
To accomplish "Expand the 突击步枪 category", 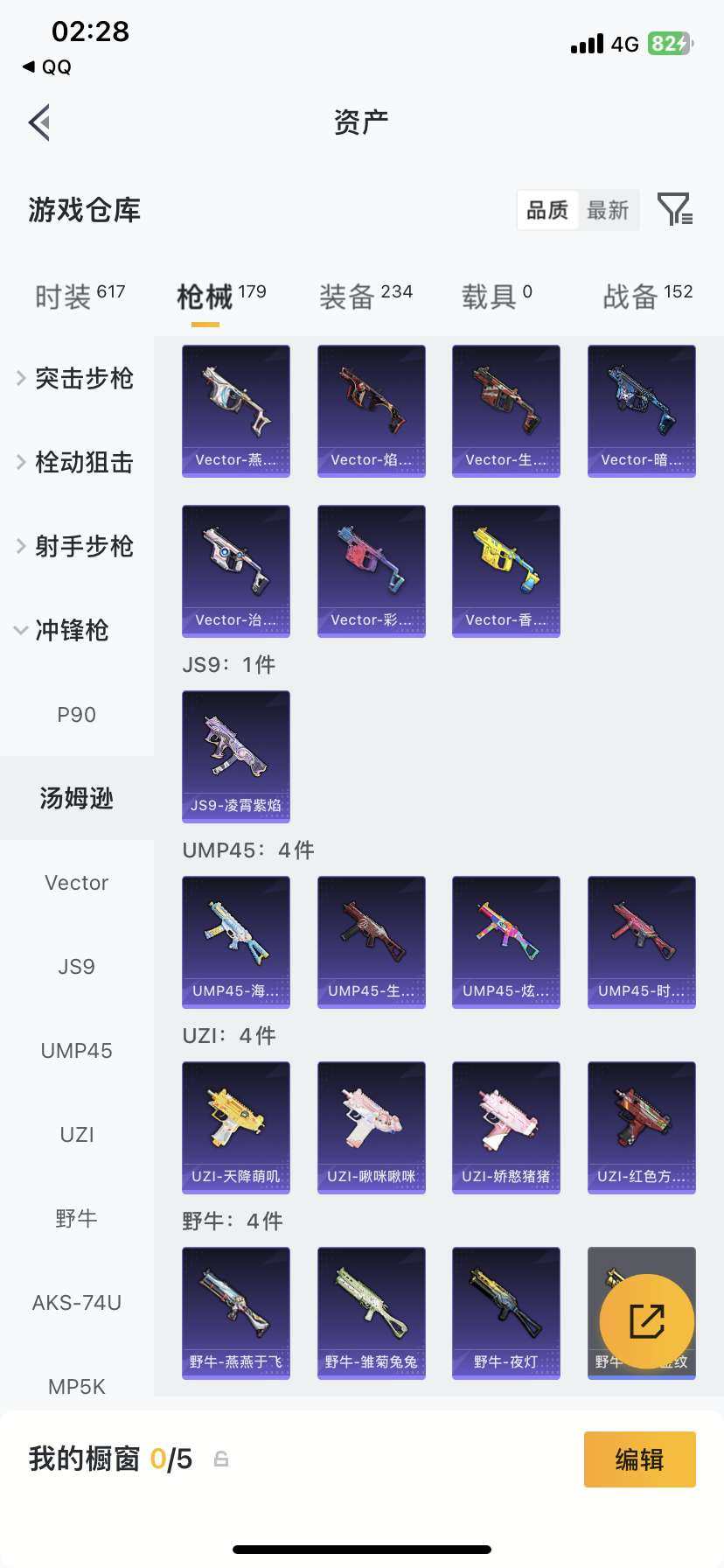I will click(82, 378).
